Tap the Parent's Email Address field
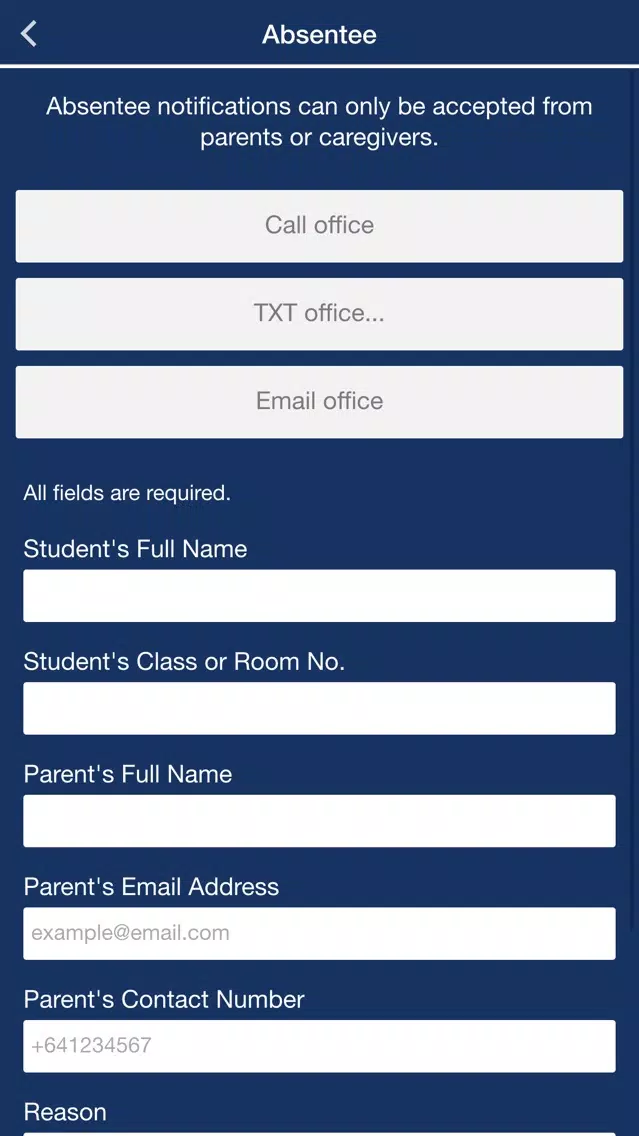 (320, 933)
